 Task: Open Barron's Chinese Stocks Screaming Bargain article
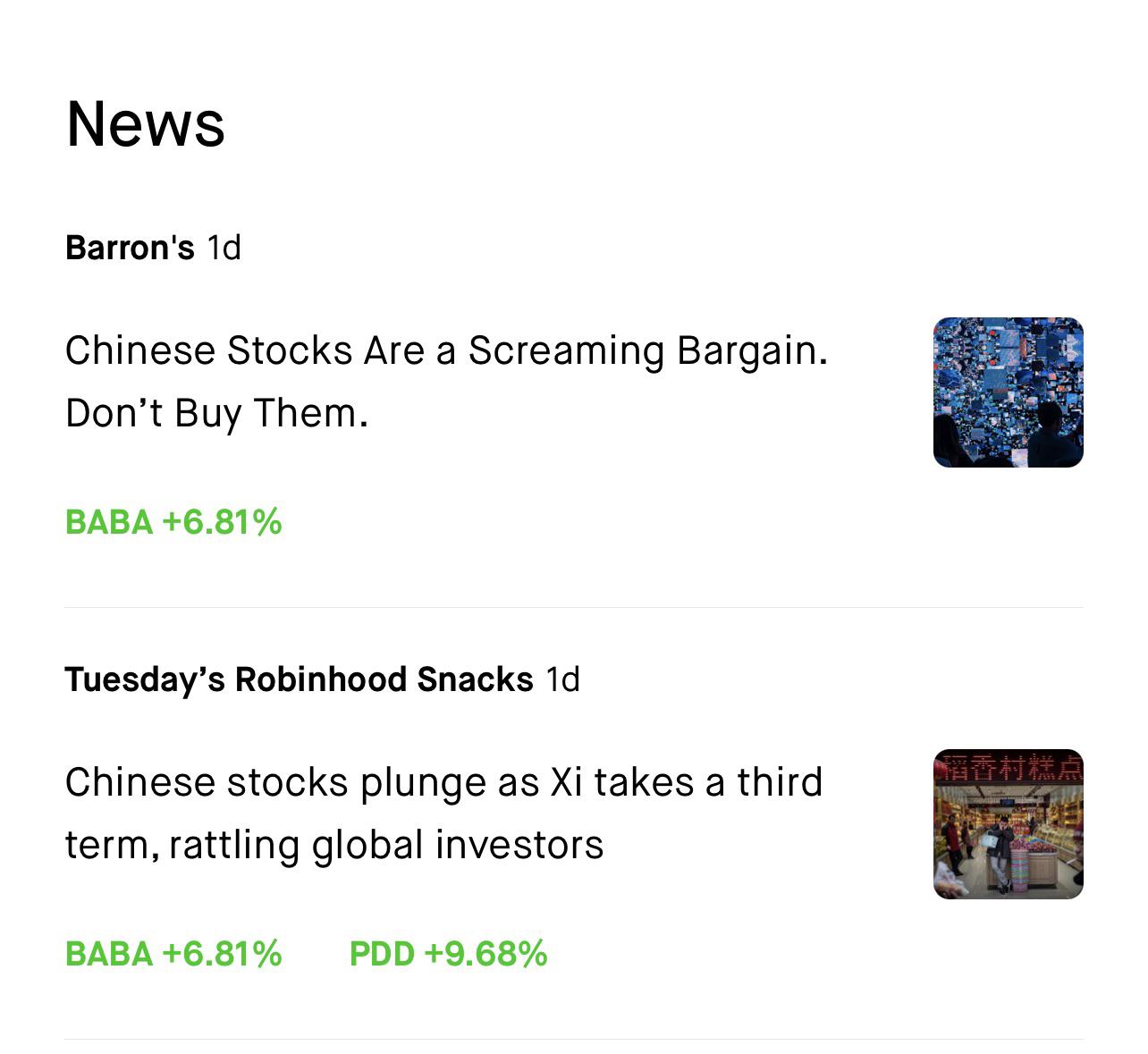pyautogui.click(x=446, y=381)
